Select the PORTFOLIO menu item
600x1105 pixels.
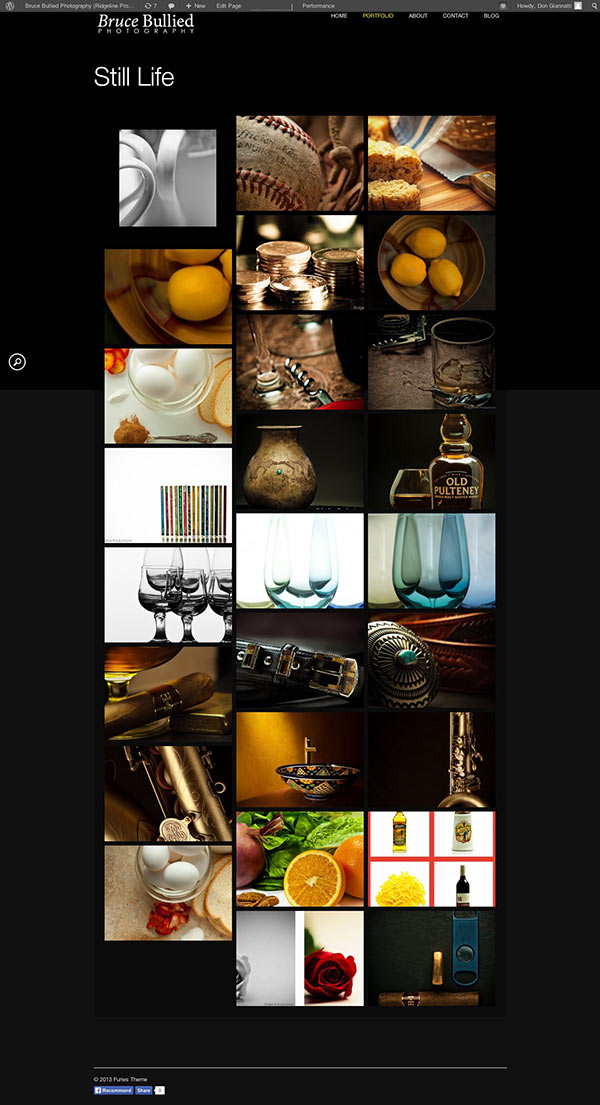click(x=378, y=16)
